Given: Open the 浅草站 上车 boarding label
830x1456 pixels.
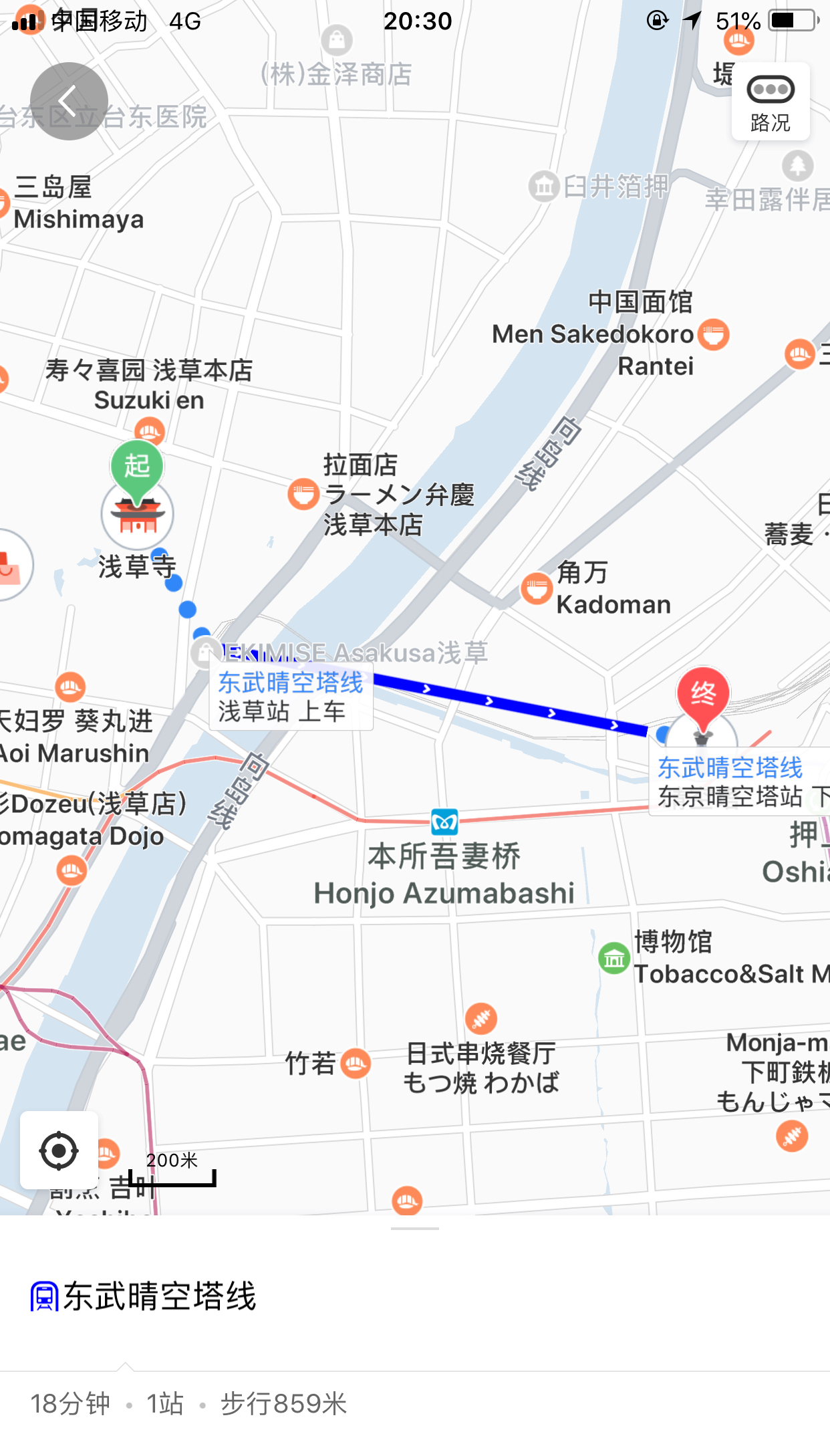Looking at the screenshot, I should (x=291, y=697).
